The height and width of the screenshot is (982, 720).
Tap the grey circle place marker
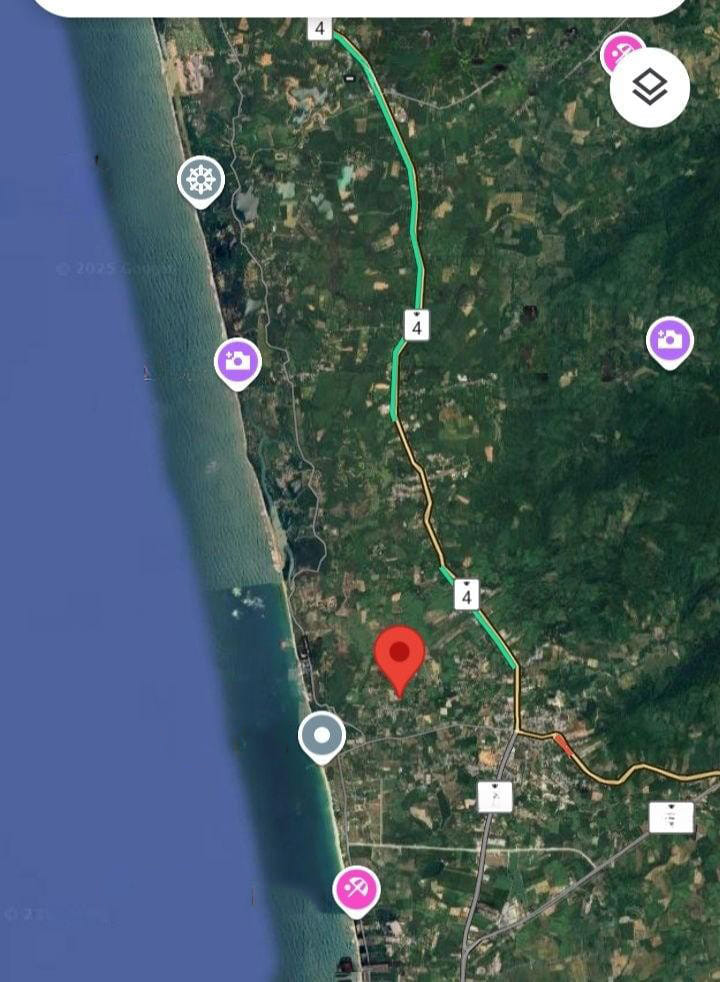coord(322,737)
